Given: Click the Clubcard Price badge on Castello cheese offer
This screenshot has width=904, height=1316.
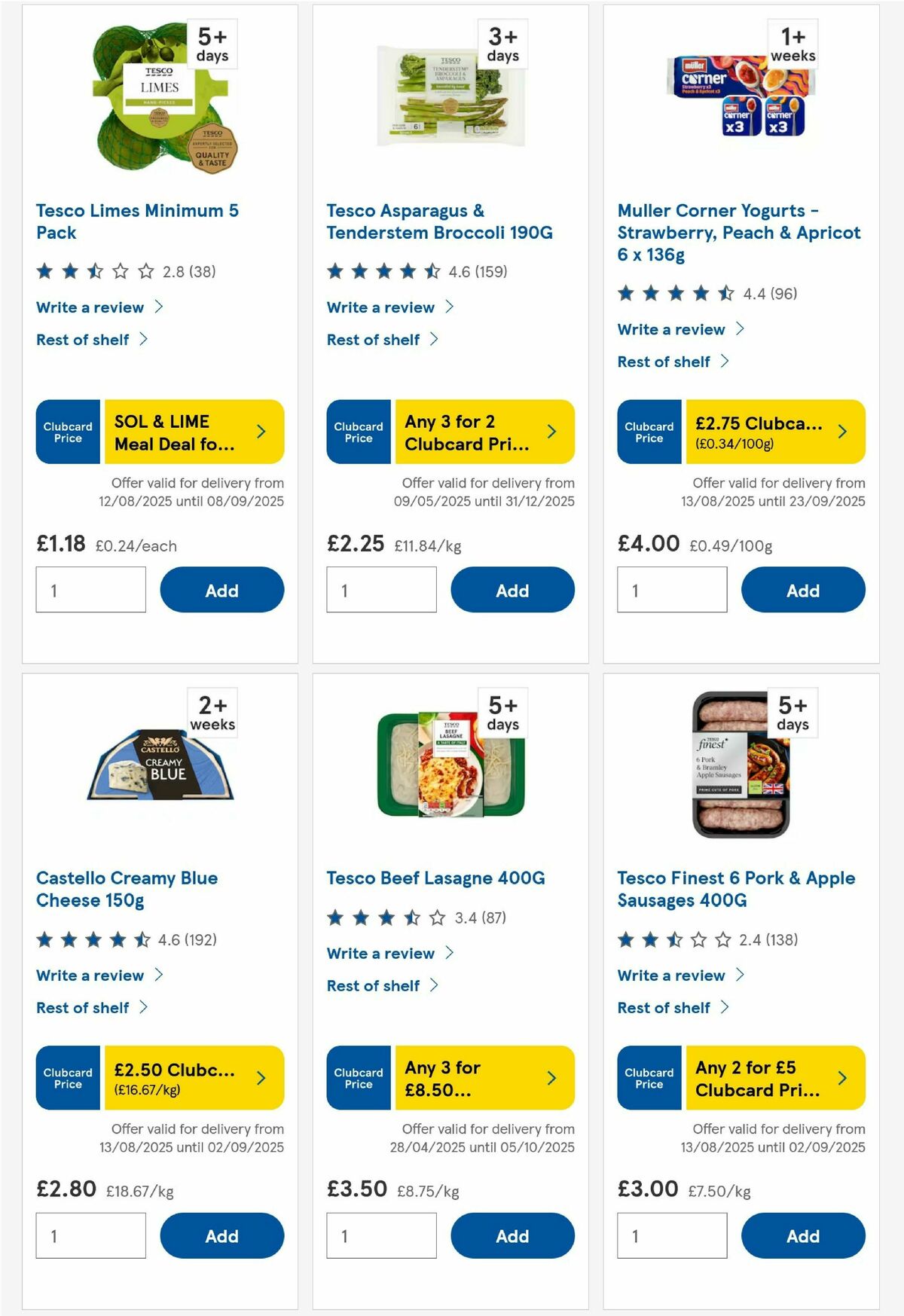Looking at the screenshot, I should pos(67,1078).
